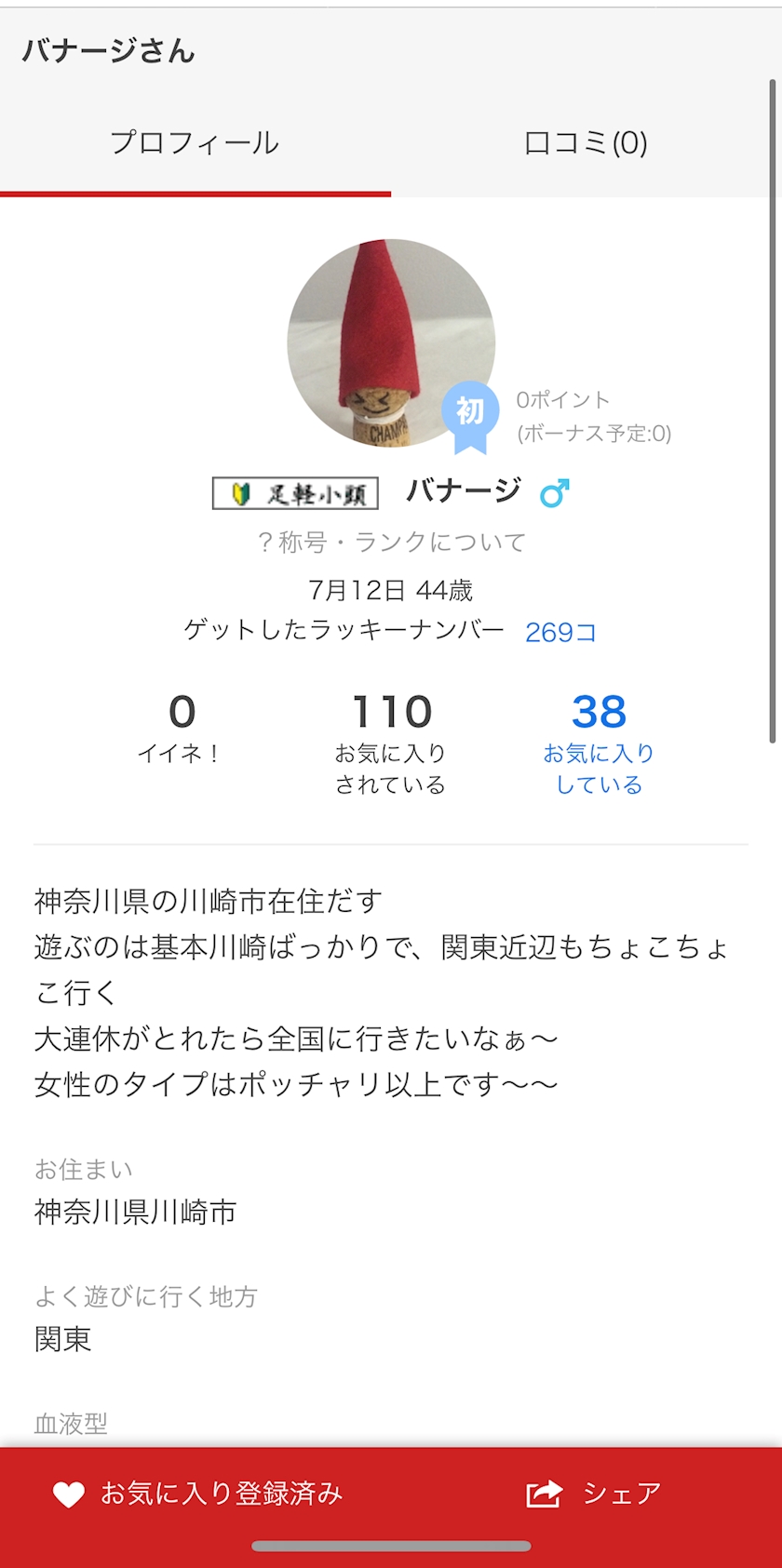The height and width of the screenshot is (1568, 782).
Task: Open the 口コミ(0) tab
Action: (586, 143)
